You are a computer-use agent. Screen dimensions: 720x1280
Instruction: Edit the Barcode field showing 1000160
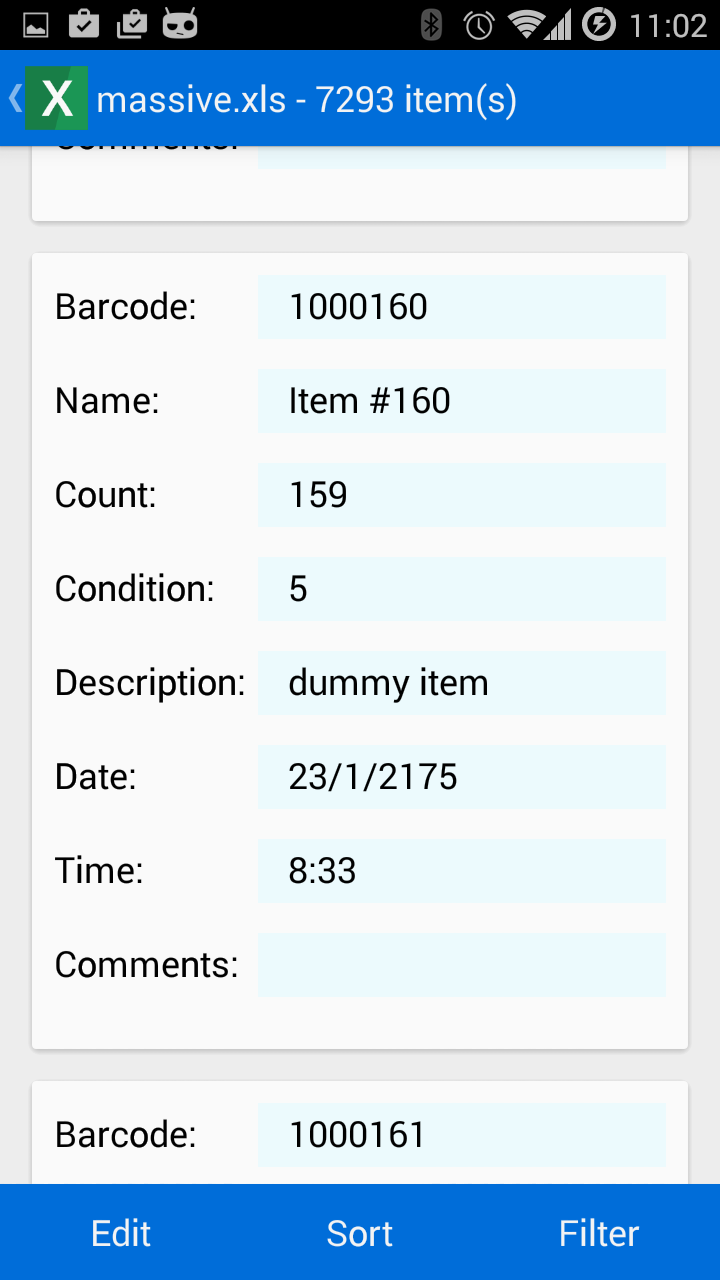pos(462,307)
